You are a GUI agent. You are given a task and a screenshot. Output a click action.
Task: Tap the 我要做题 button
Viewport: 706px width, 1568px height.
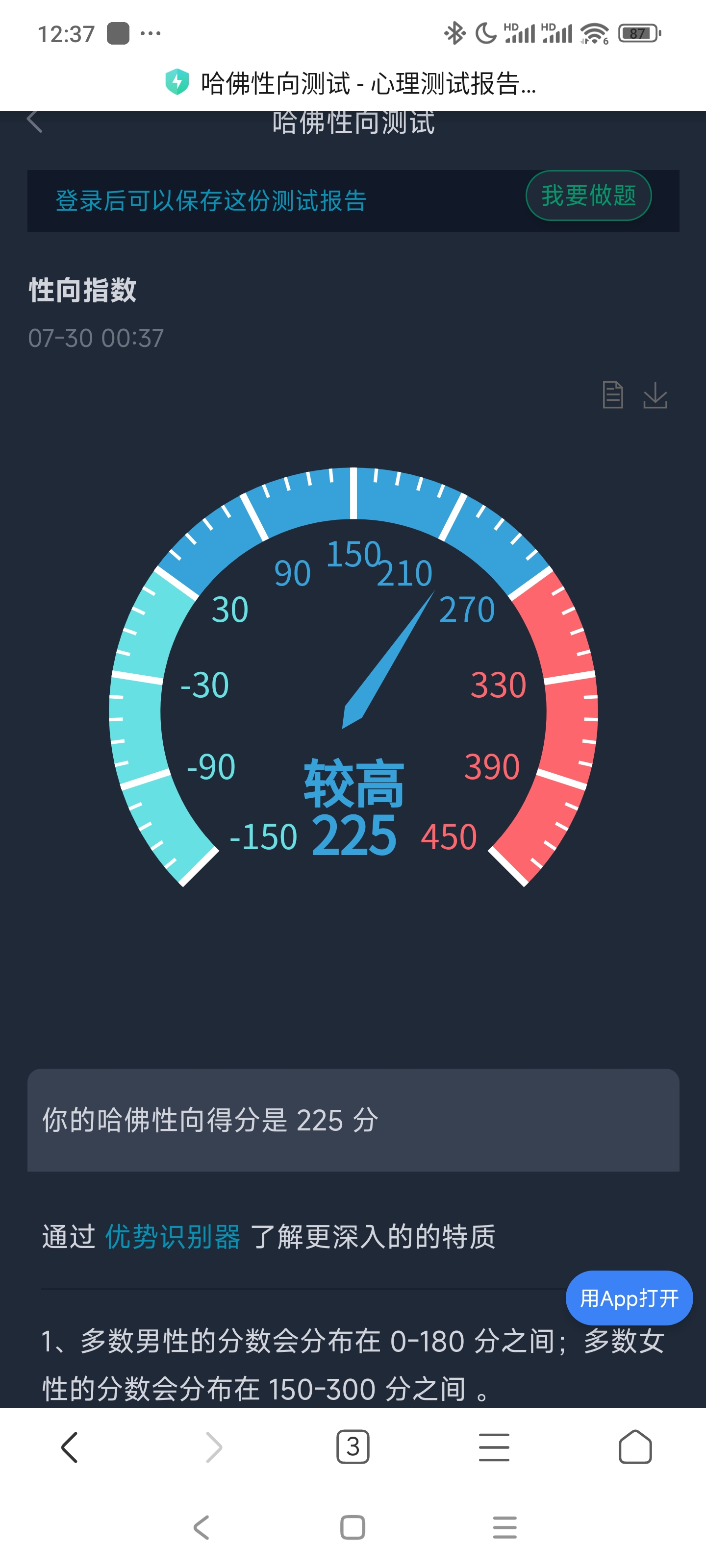(588, 196)
